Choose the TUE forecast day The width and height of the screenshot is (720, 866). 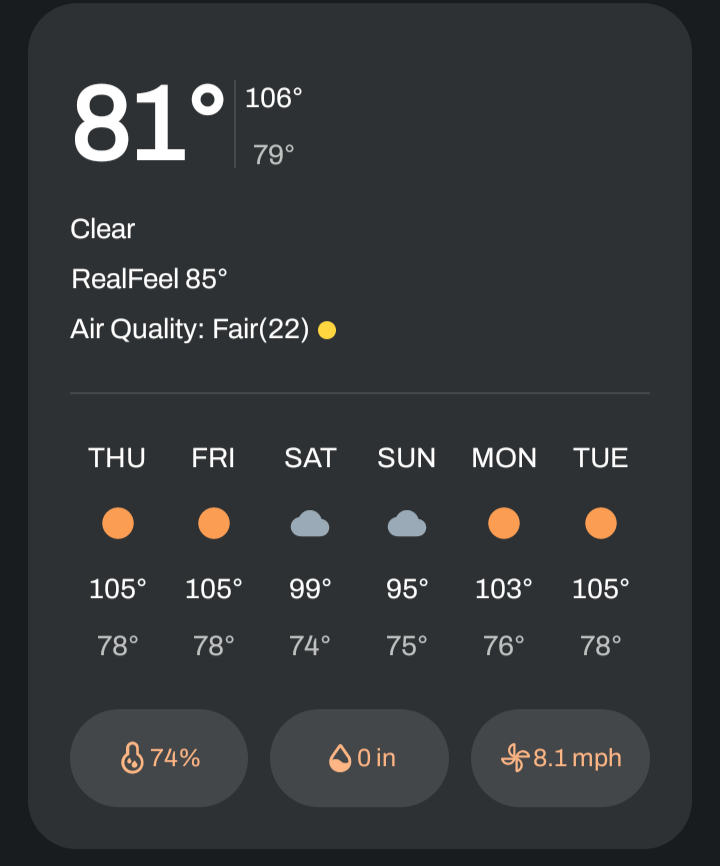(600, 552)
